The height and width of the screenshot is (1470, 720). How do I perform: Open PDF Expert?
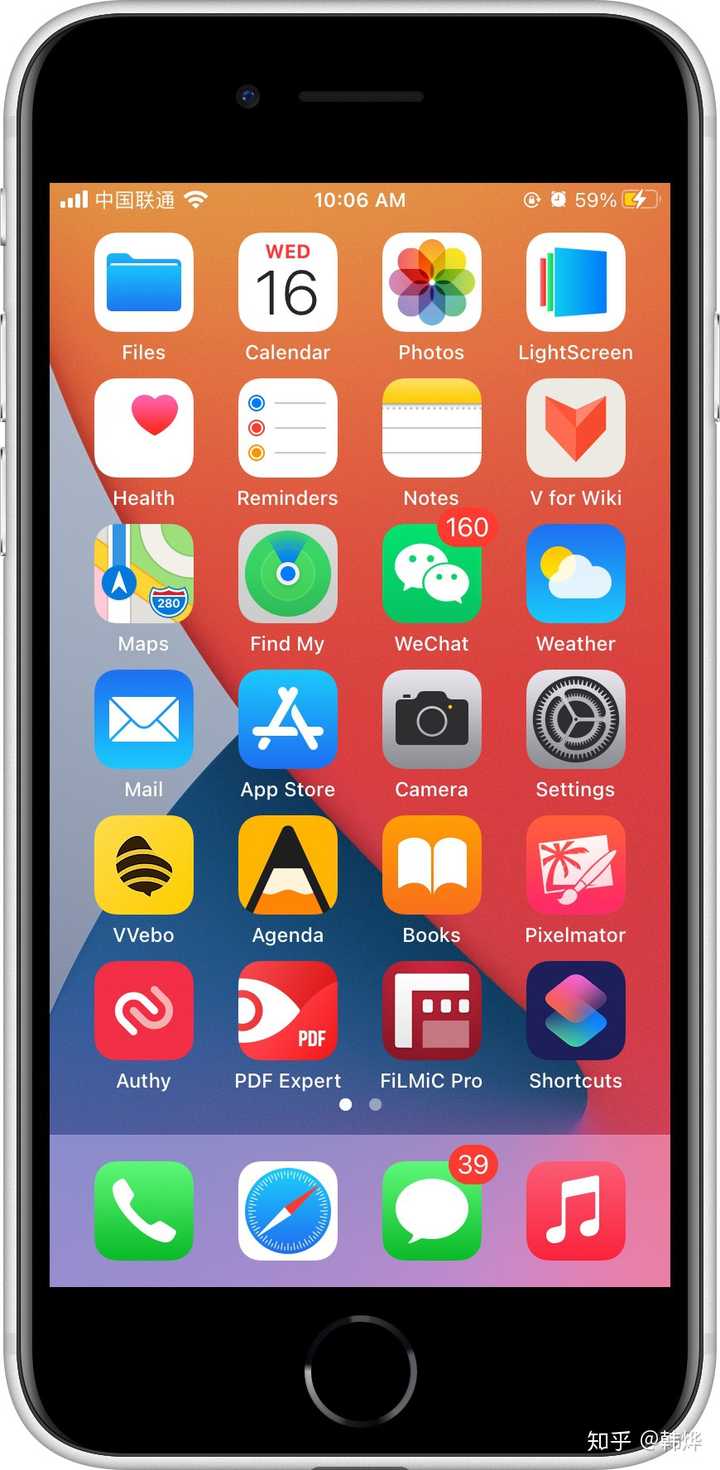pyautogui.click(x=288, y=1011)
